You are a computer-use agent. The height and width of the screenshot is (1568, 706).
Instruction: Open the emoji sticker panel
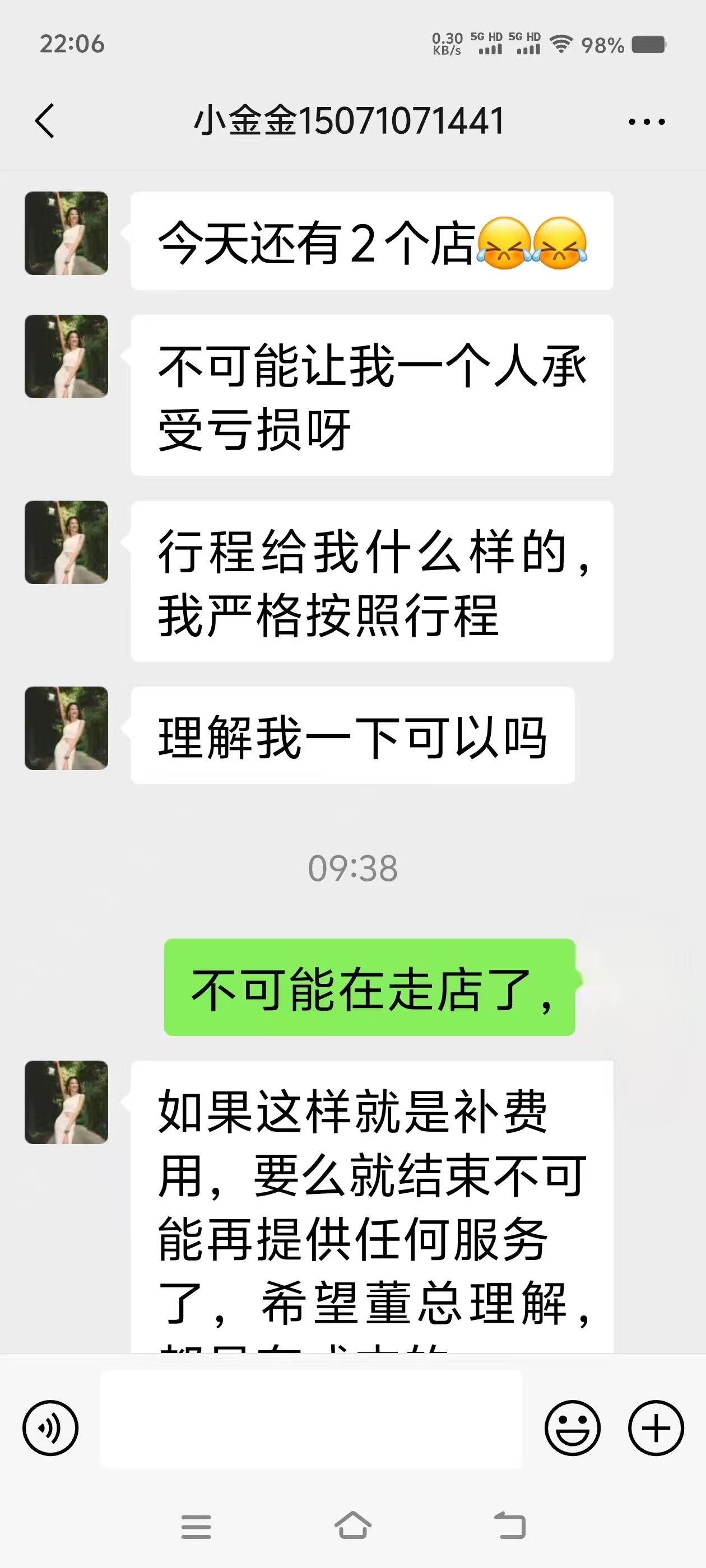pos(572,1428)
